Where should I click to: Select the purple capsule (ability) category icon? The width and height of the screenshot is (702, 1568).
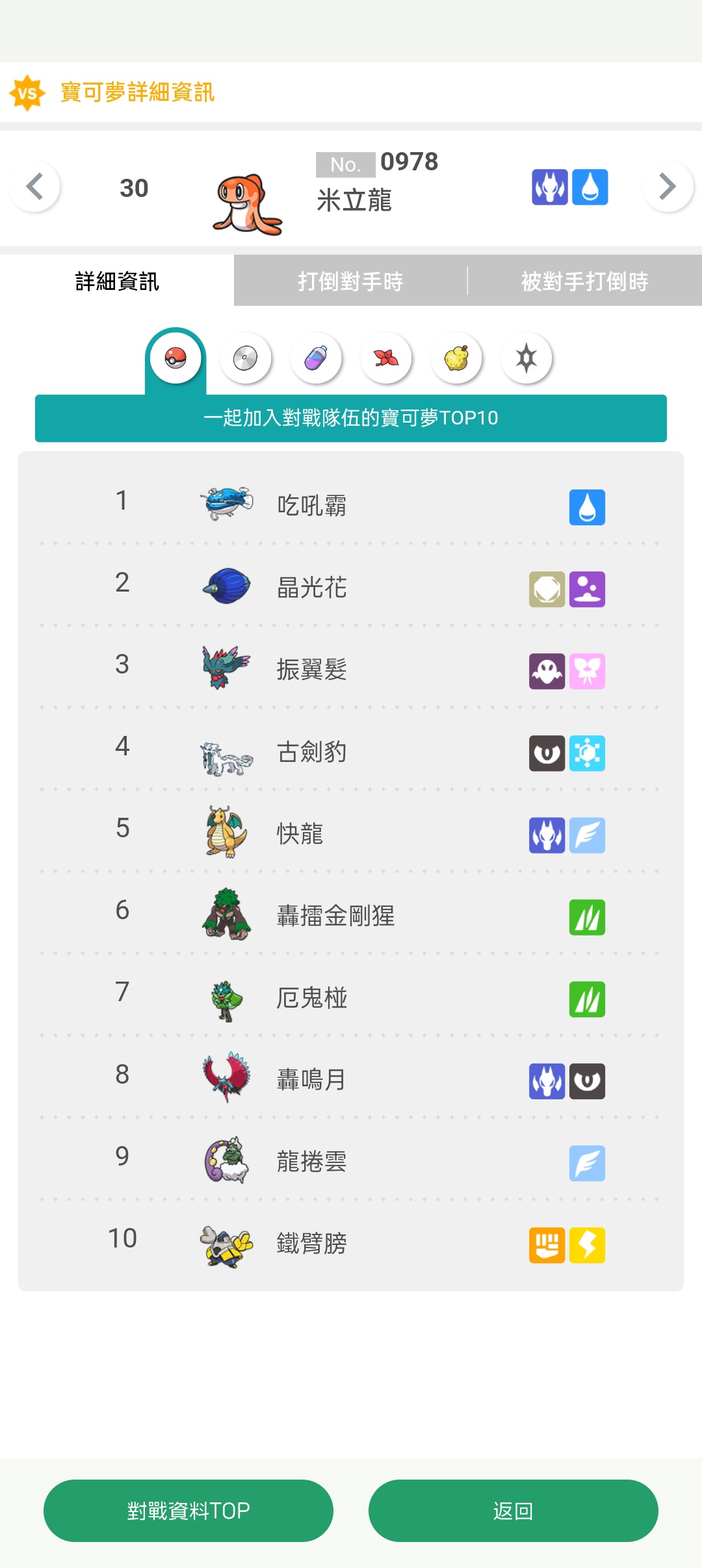click(315, 358)
